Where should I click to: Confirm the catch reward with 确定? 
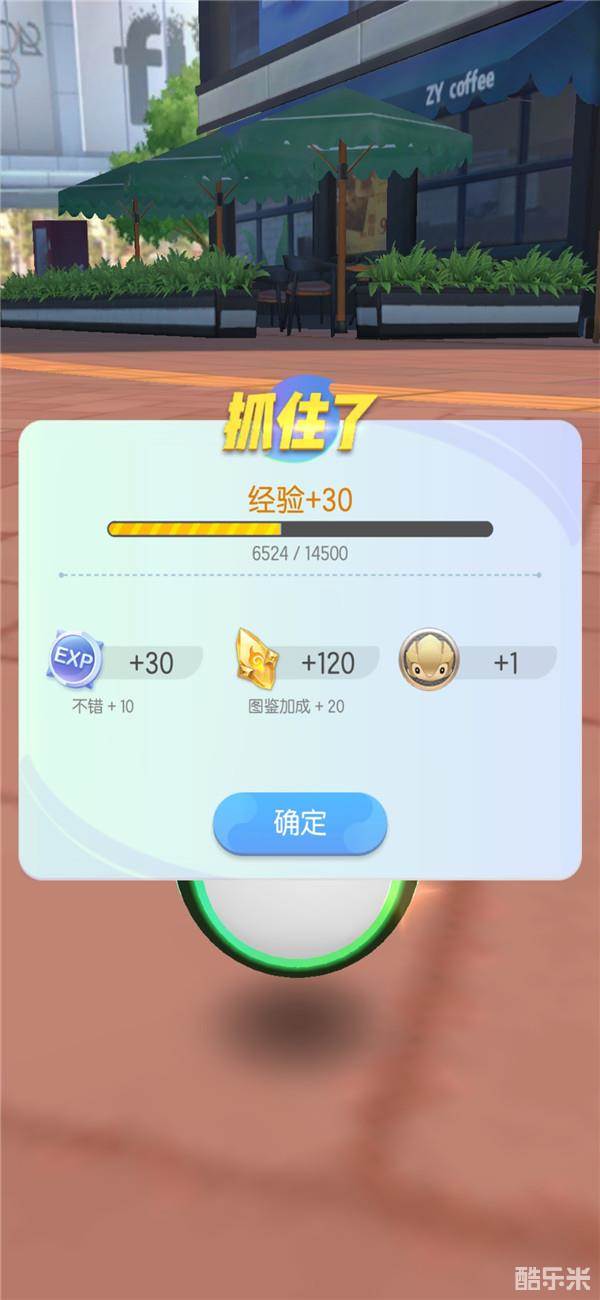[300, 823]
